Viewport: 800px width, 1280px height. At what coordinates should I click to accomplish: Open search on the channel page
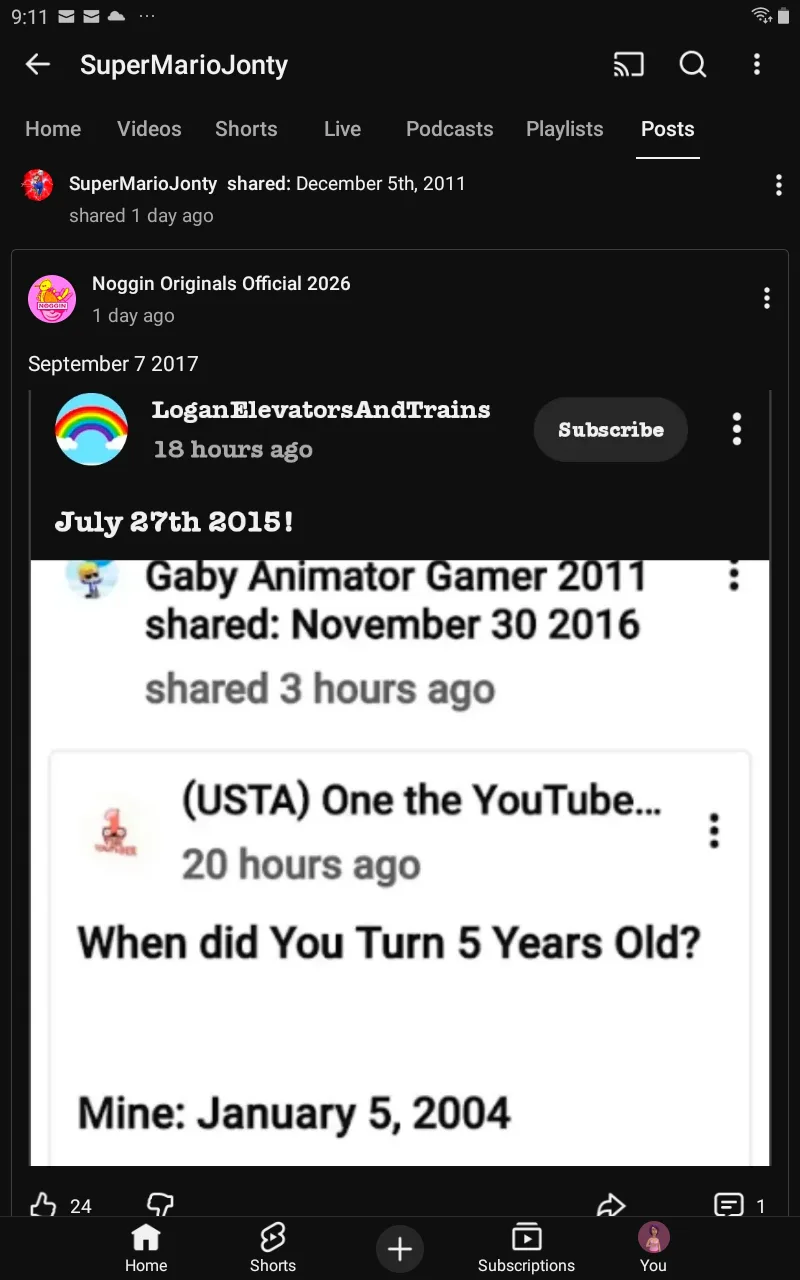(693, 65)
